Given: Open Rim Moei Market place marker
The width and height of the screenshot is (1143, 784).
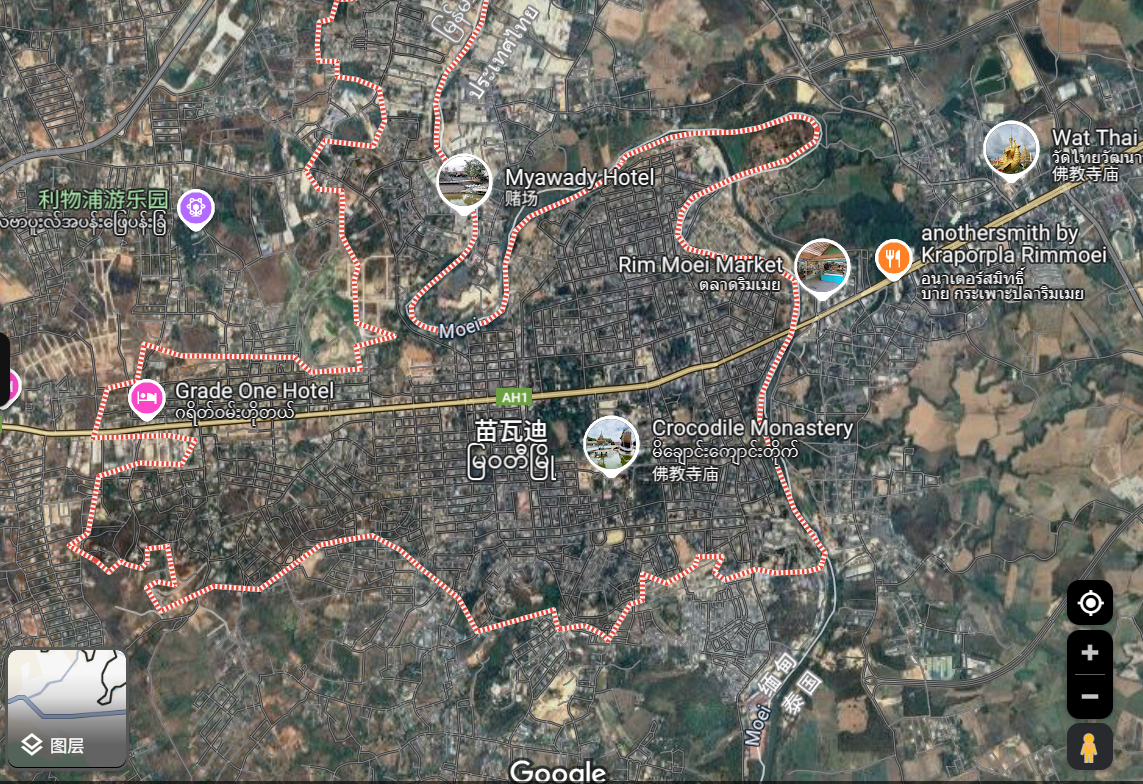Looking at the screenshot, I should coord(822,267).
